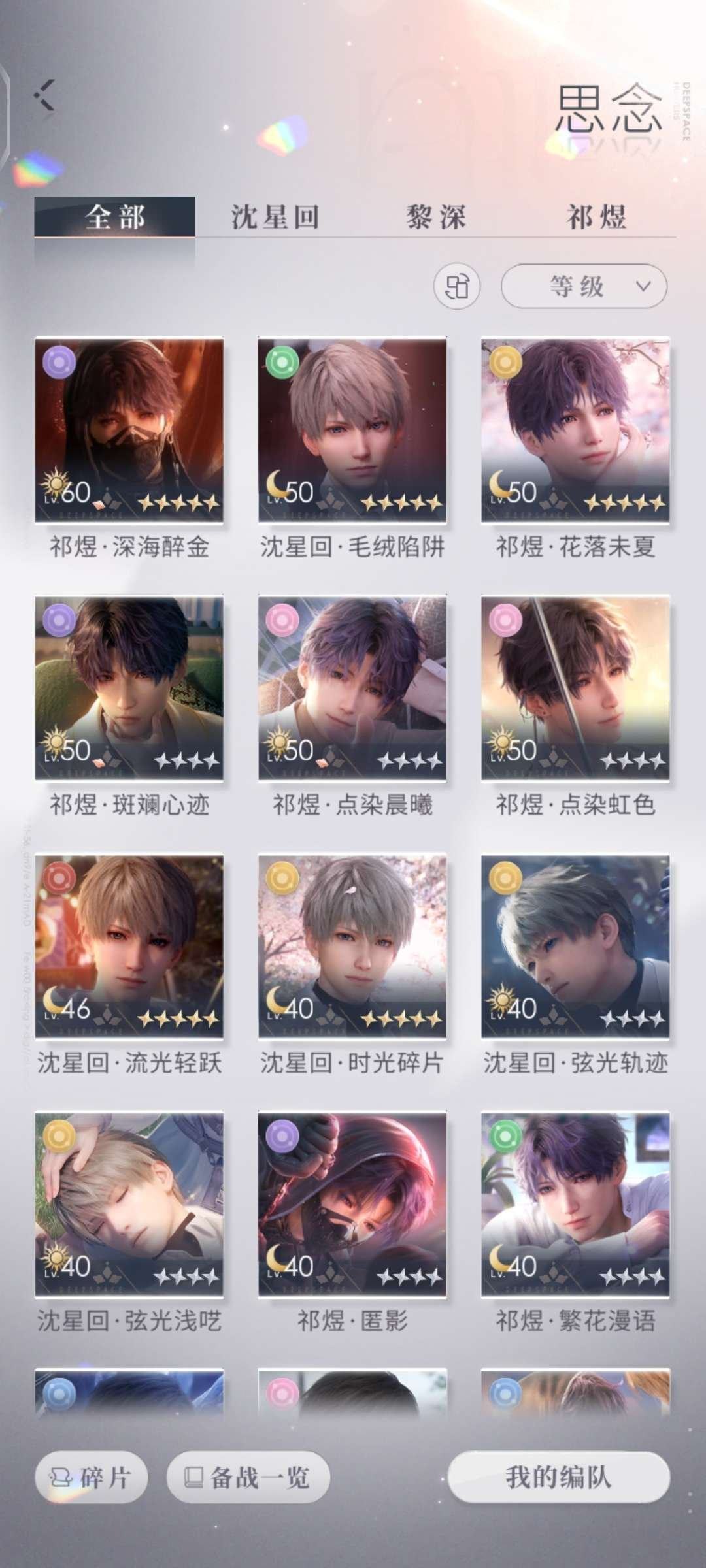The image size is (706, 1568).
Task: Expand the 等级 sort dropdown
Action: click(584, 286)
